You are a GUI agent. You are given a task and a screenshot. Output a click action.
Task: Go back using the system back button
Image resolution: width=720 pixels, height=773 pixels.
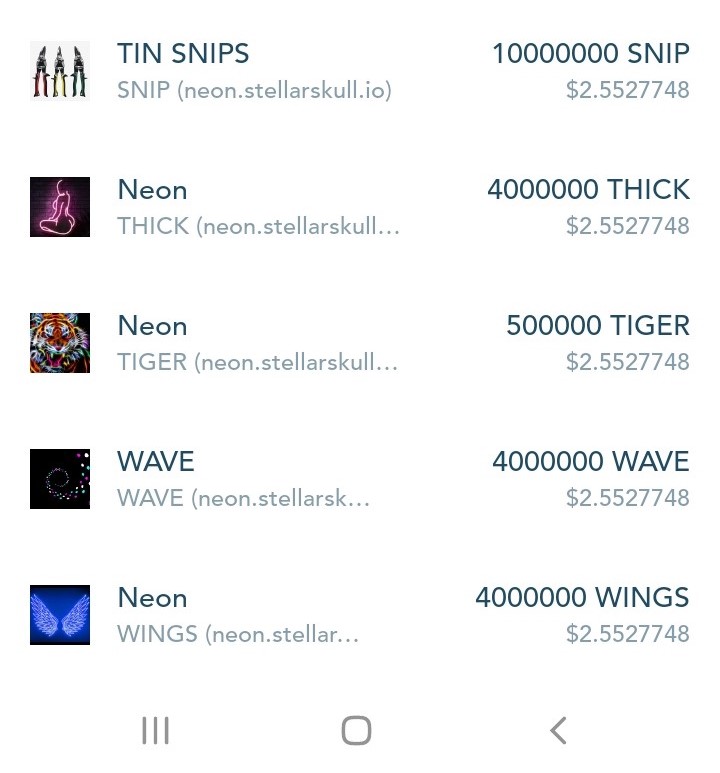[558, 731]
